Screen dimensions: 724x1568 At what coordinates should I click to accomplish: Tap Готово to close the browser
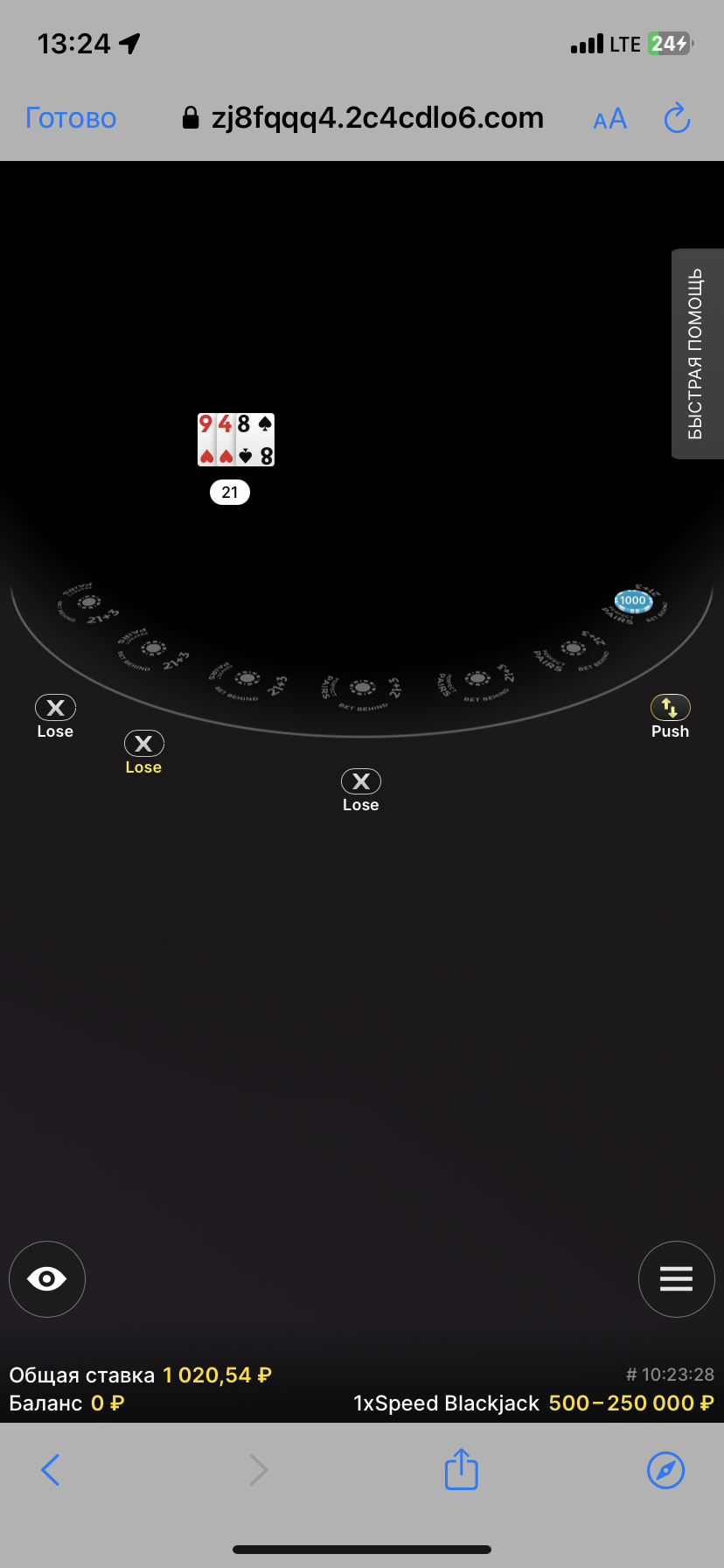(71, 118)
